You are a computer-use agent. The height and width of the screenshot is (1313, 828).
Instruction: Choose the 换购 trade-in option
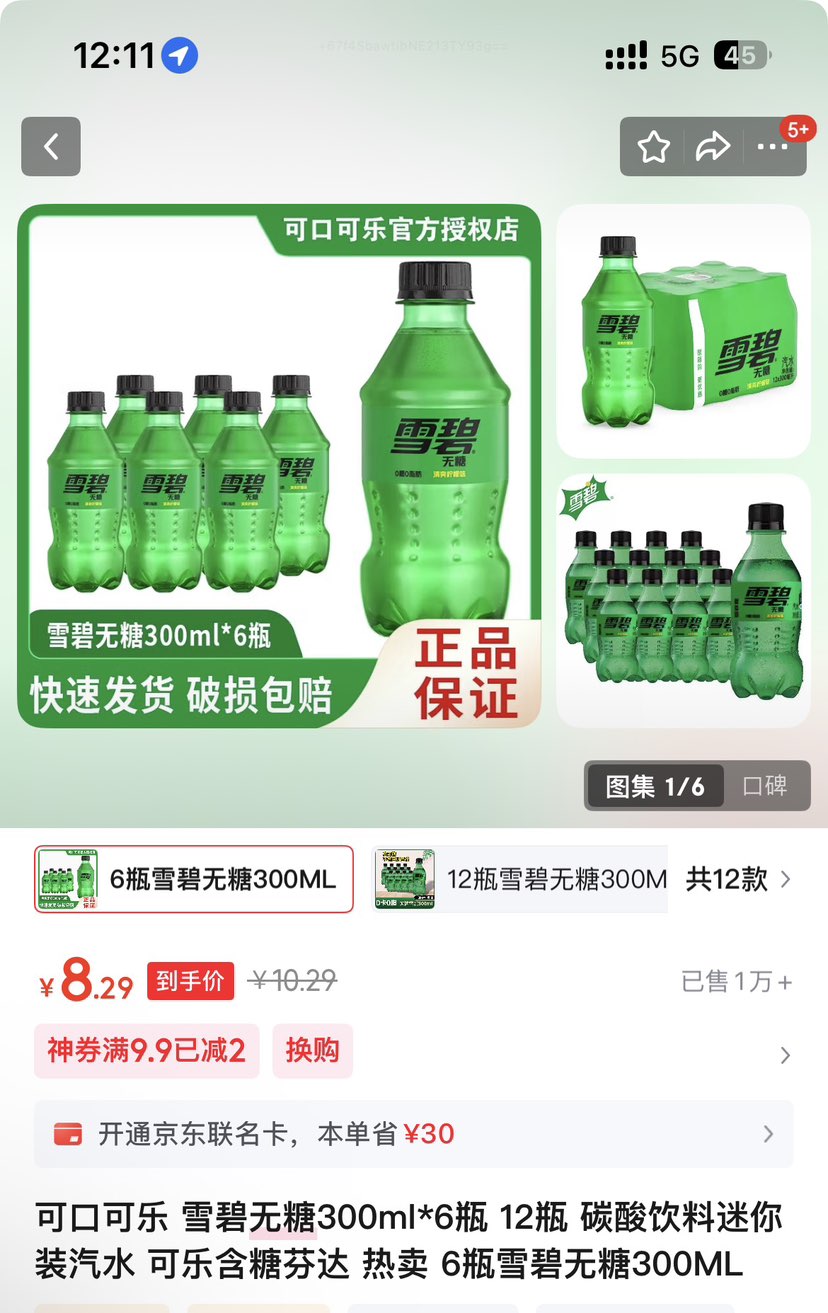pos(312,1052)
